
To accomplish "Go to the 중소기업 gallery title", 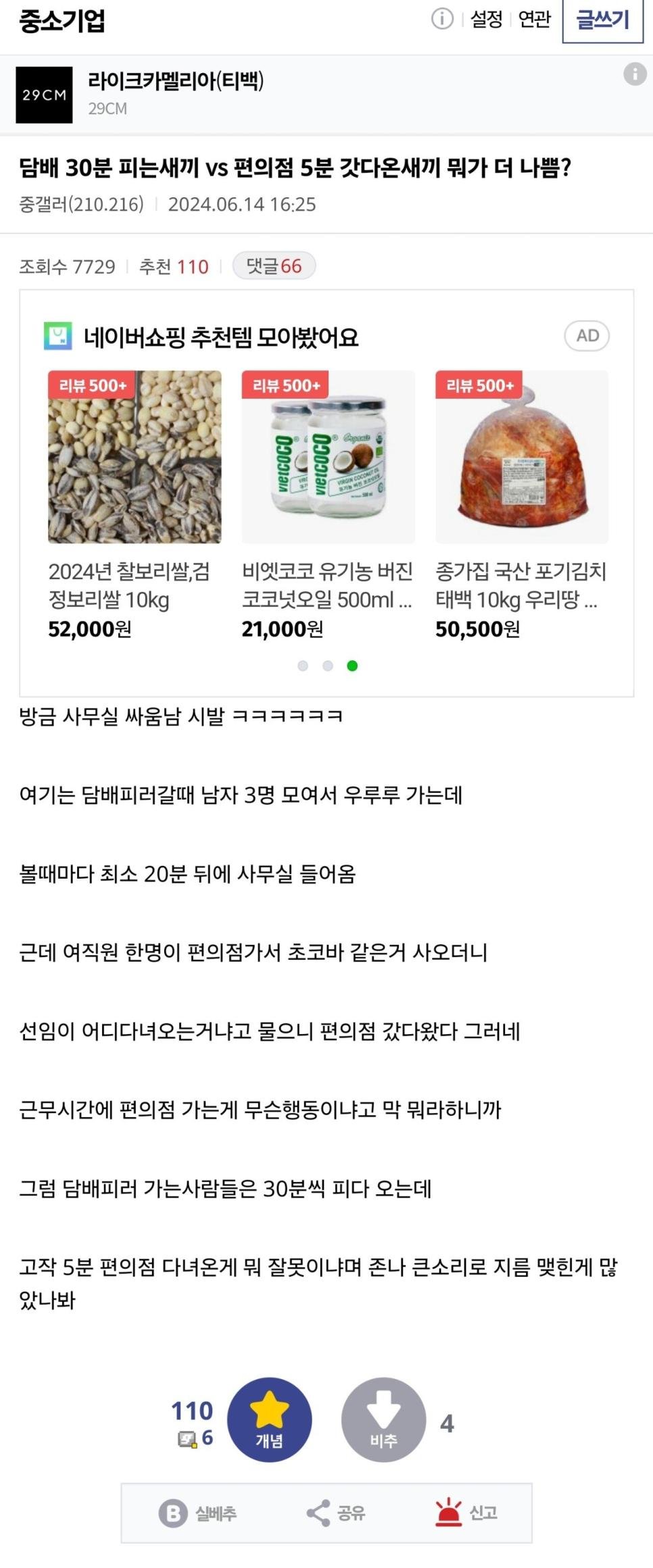I will pyautogui.click(x=62, y=21).
